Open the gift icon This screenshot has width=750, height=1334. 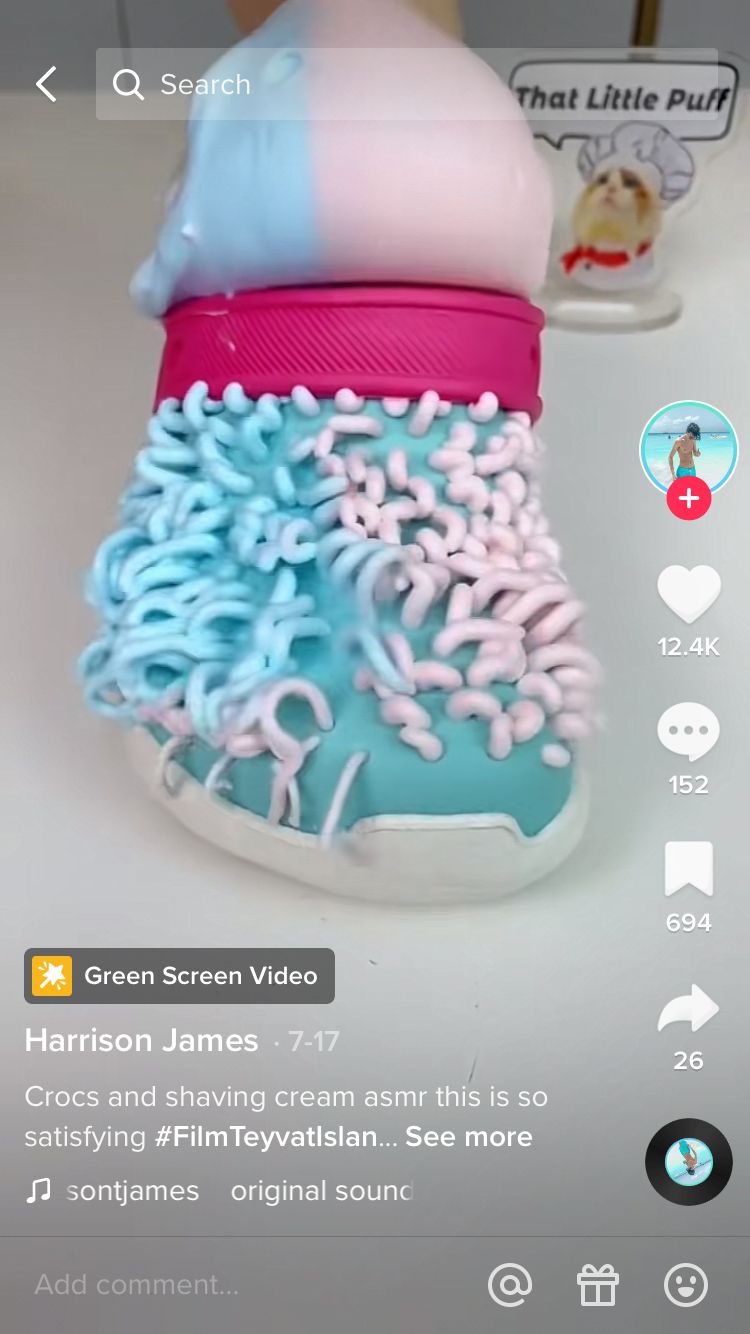coord(598,1285)
